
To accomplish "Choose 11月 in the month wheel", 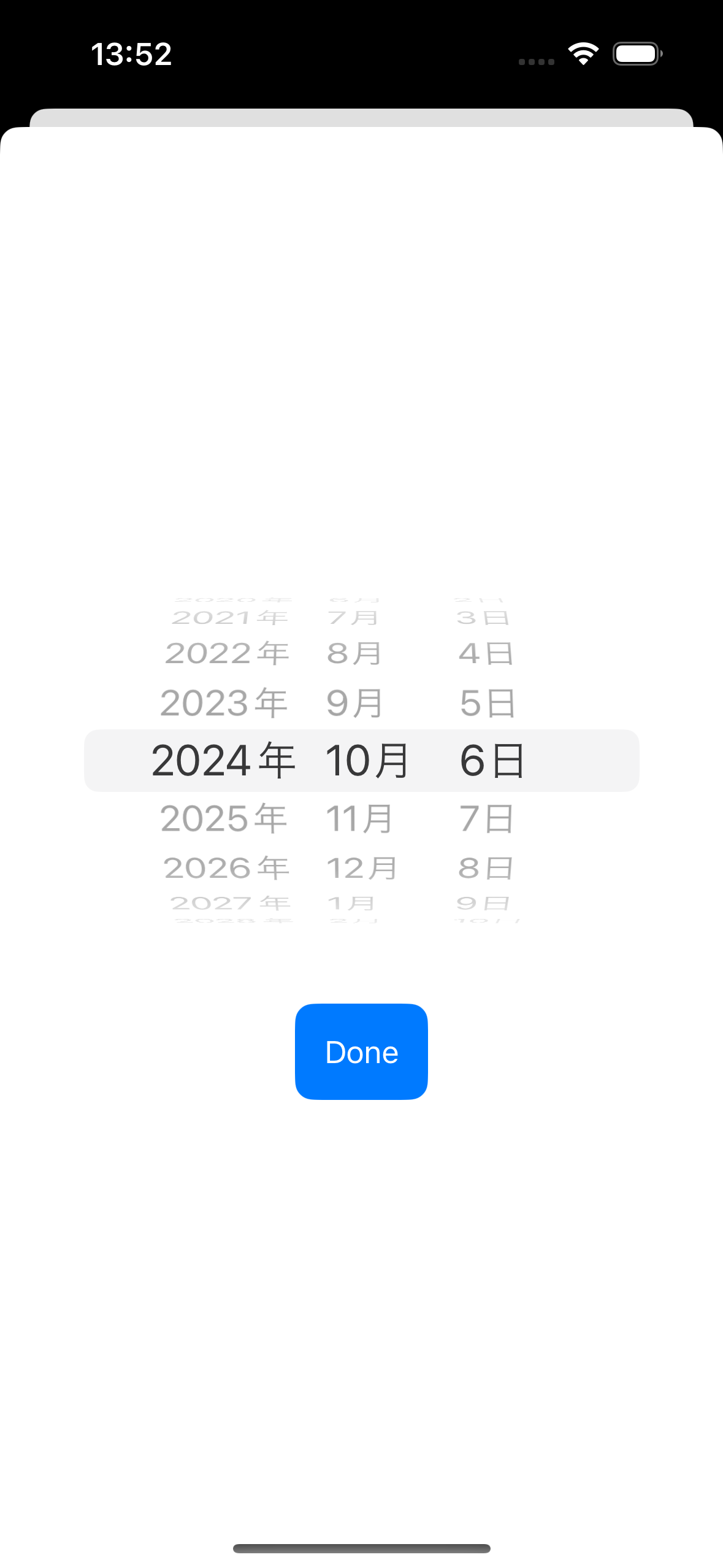I will (359, 818).
